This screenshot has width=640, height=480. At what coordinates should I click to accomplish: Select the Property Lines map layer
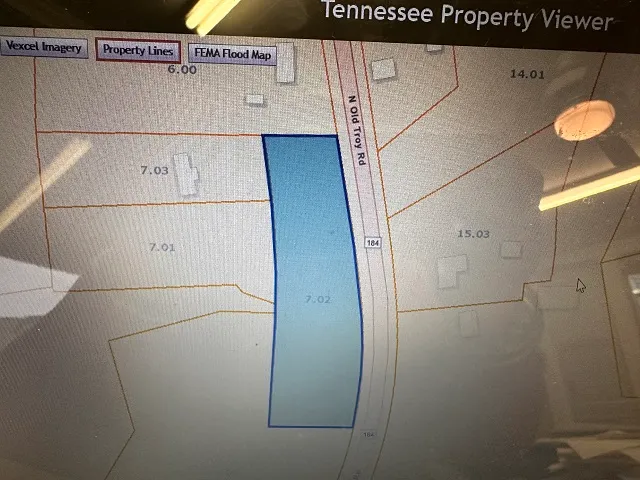click(x=138, y=50)
